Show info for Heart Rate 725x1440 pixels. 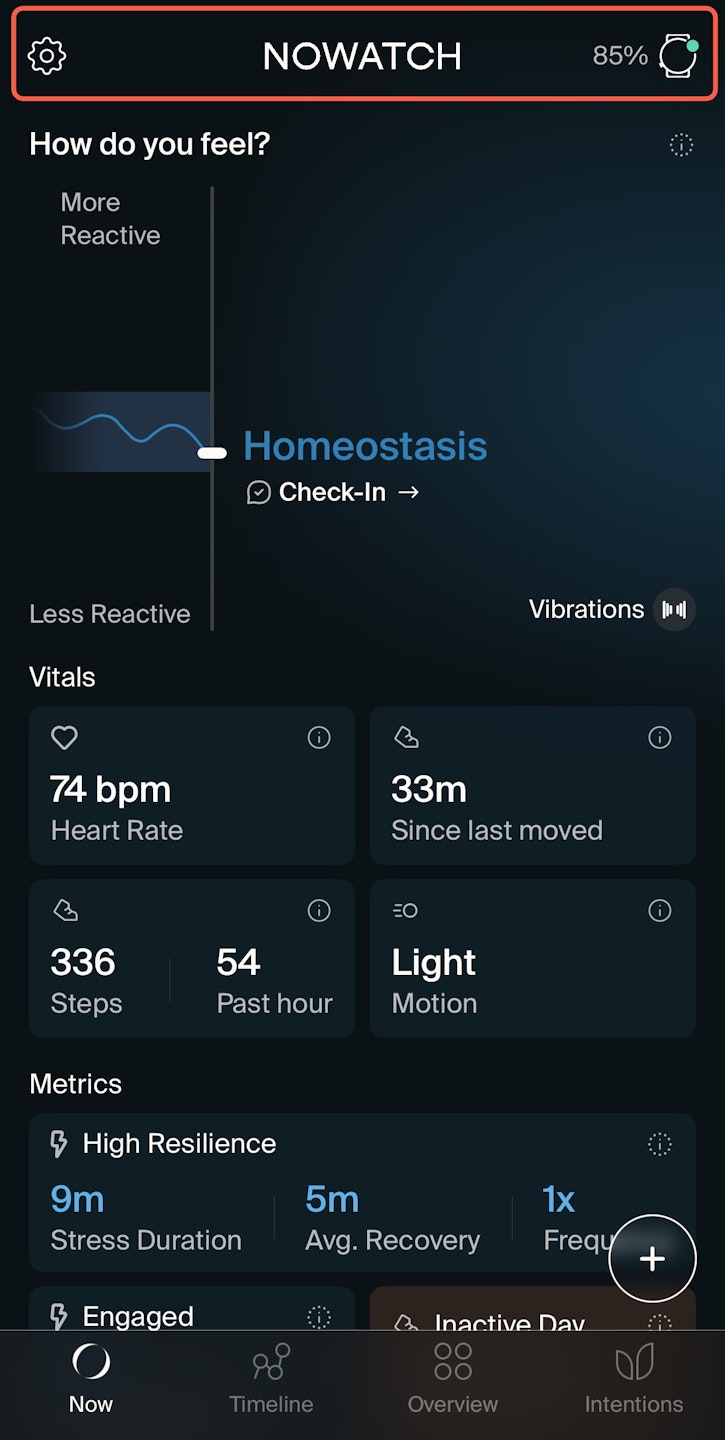tap(319, 738)
